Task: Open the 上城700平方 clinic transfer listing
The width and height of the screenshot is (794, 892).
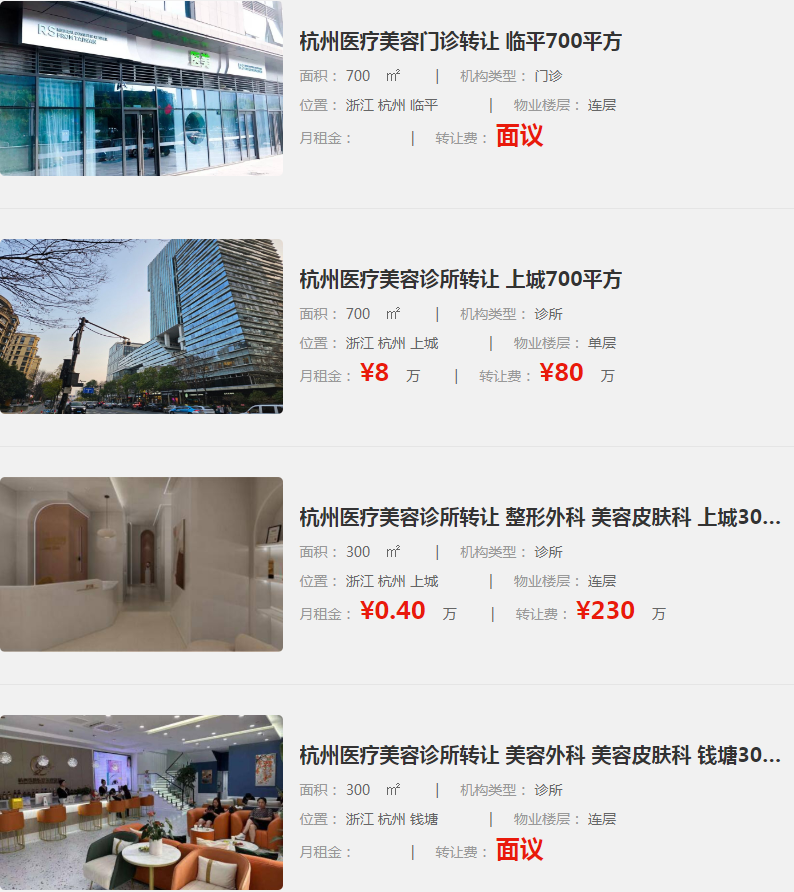Action: (460, 279)
